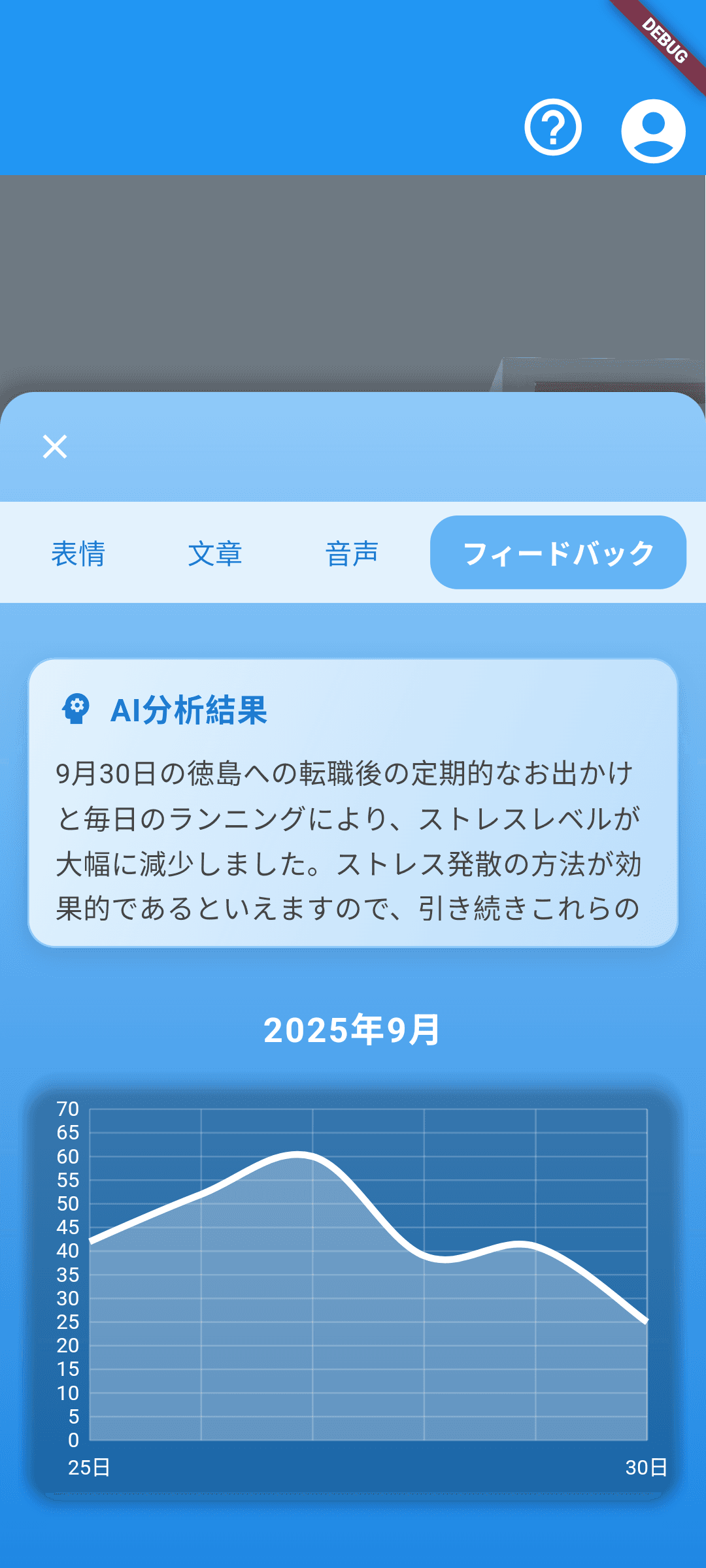The image size is (706, 1568).
Task: Click the question mark help circle
Action: [x=552, y=128]
